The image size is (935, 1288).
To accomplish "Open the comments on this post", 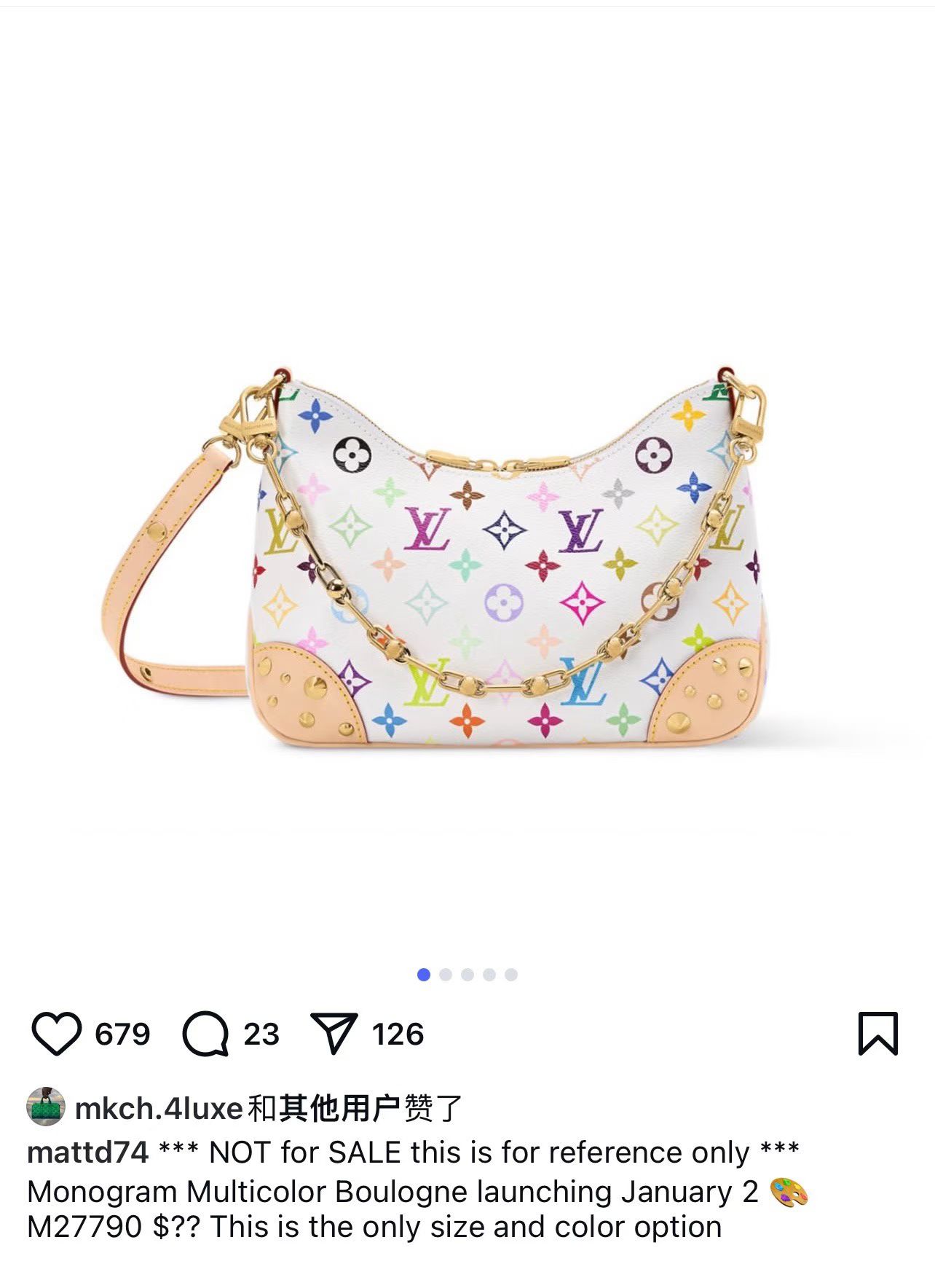I will pyautogui.click(x=205, y=1034).
